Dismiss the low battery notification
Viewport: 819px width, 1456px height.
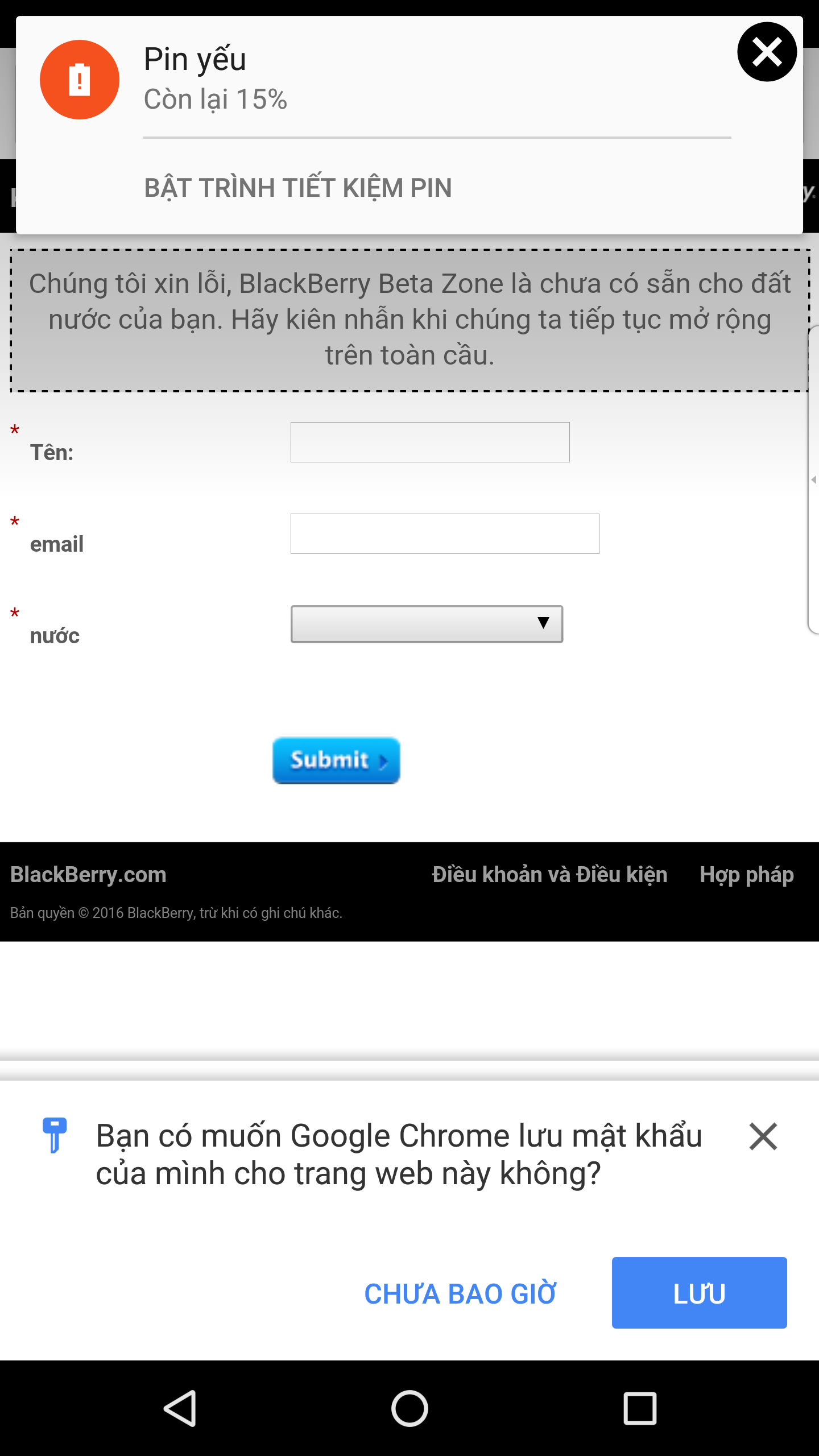coord(767,52)
